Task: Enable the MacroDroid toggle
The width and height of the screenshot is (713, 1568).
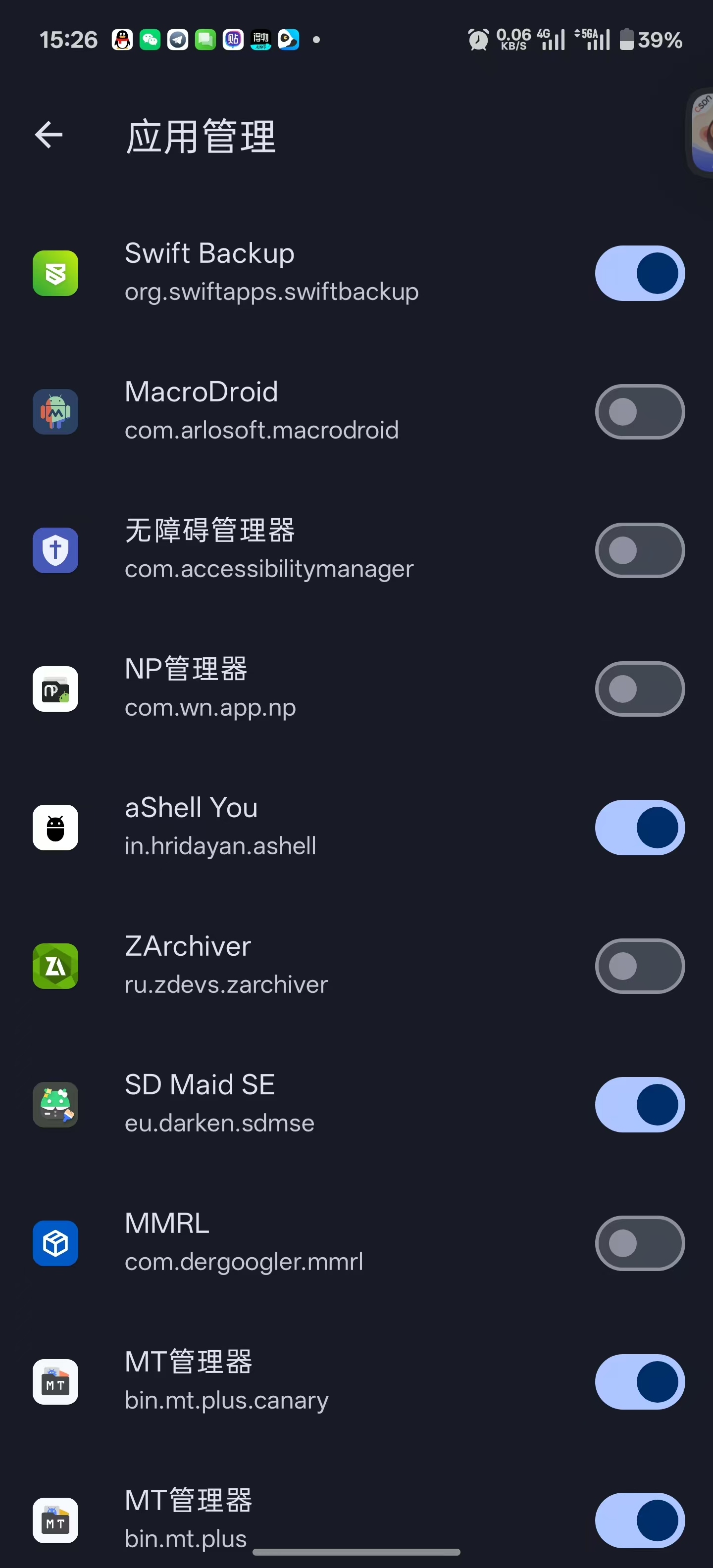Action: pos(640,411)
